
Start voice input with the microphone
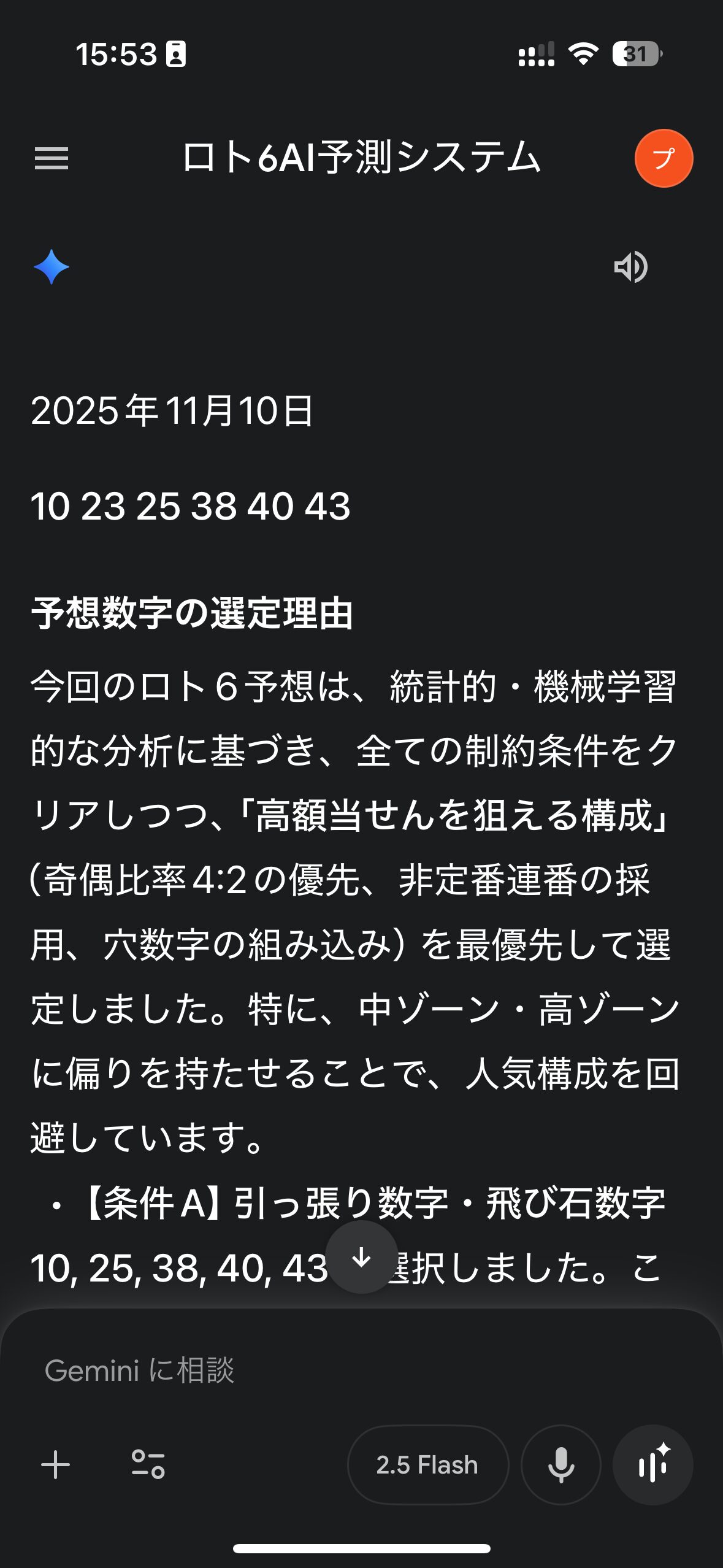[560, 1465]
